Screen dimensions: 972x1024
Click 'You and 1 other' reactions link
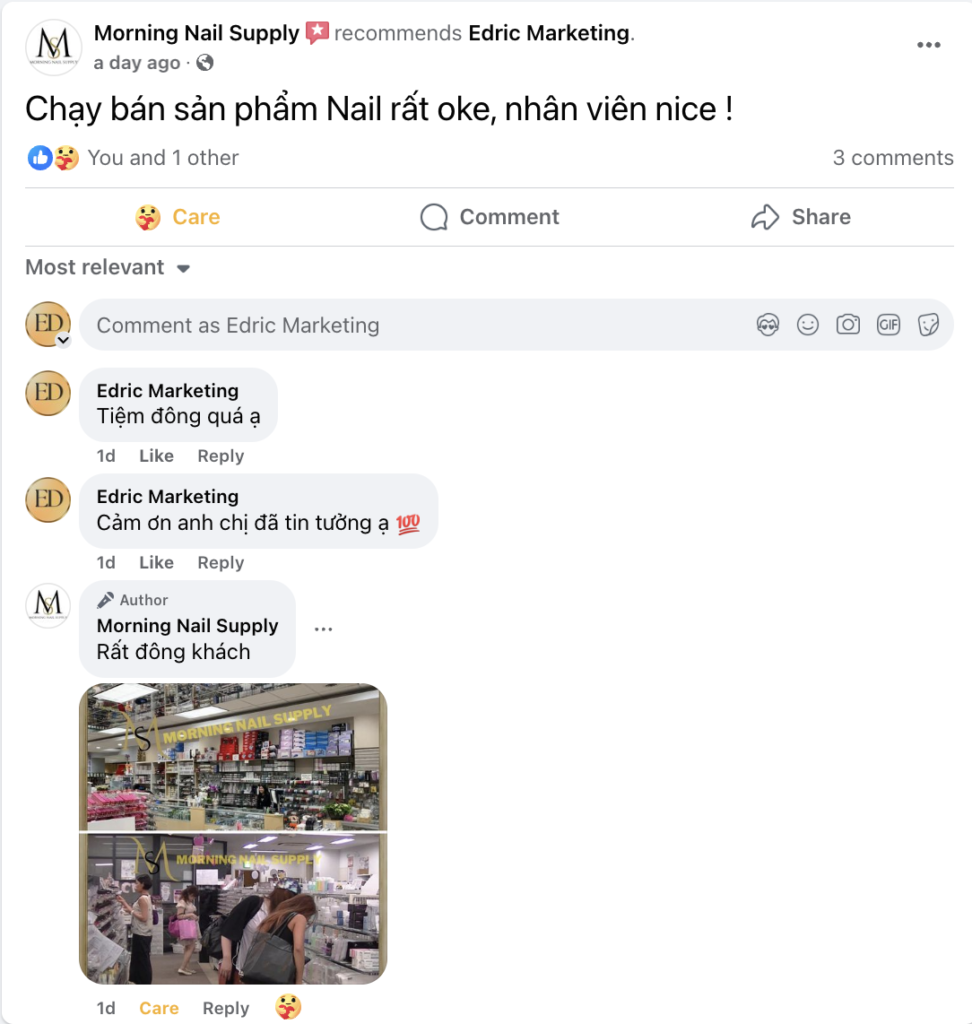[163, 157]
